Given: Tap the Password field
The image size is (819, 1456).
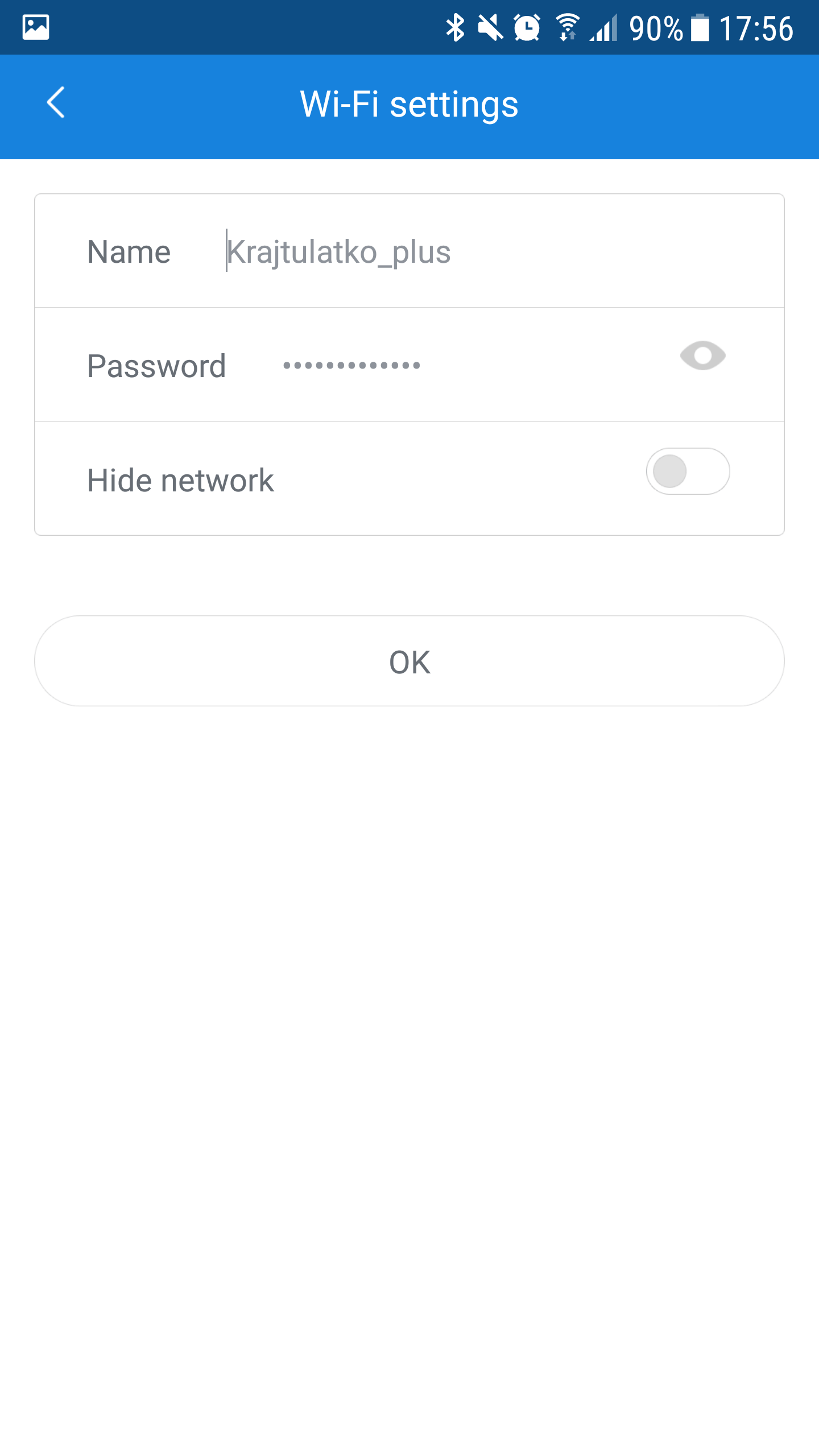Looking at the screenshot, I should point(466,365).
